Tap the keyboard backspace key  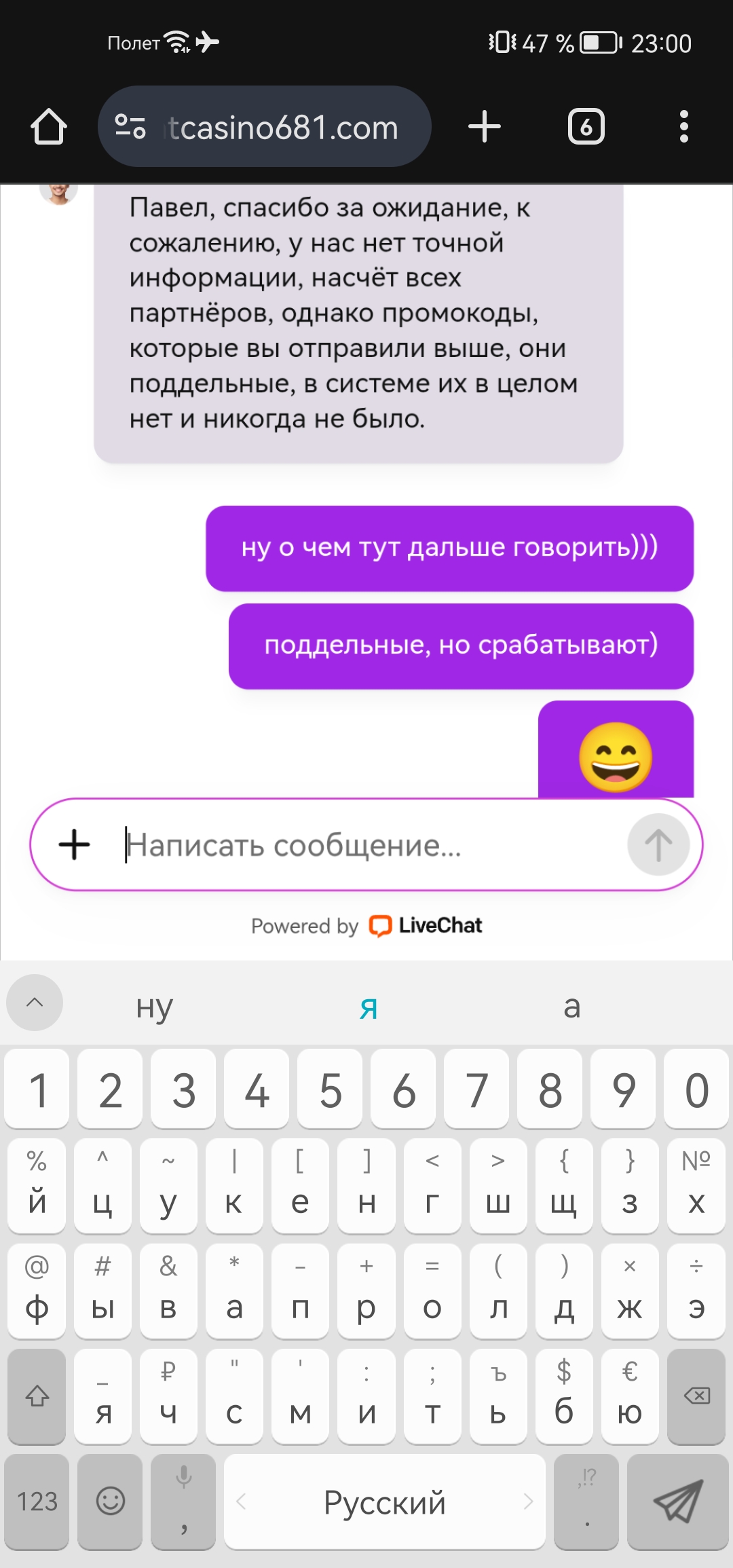tap(696, 1396)
